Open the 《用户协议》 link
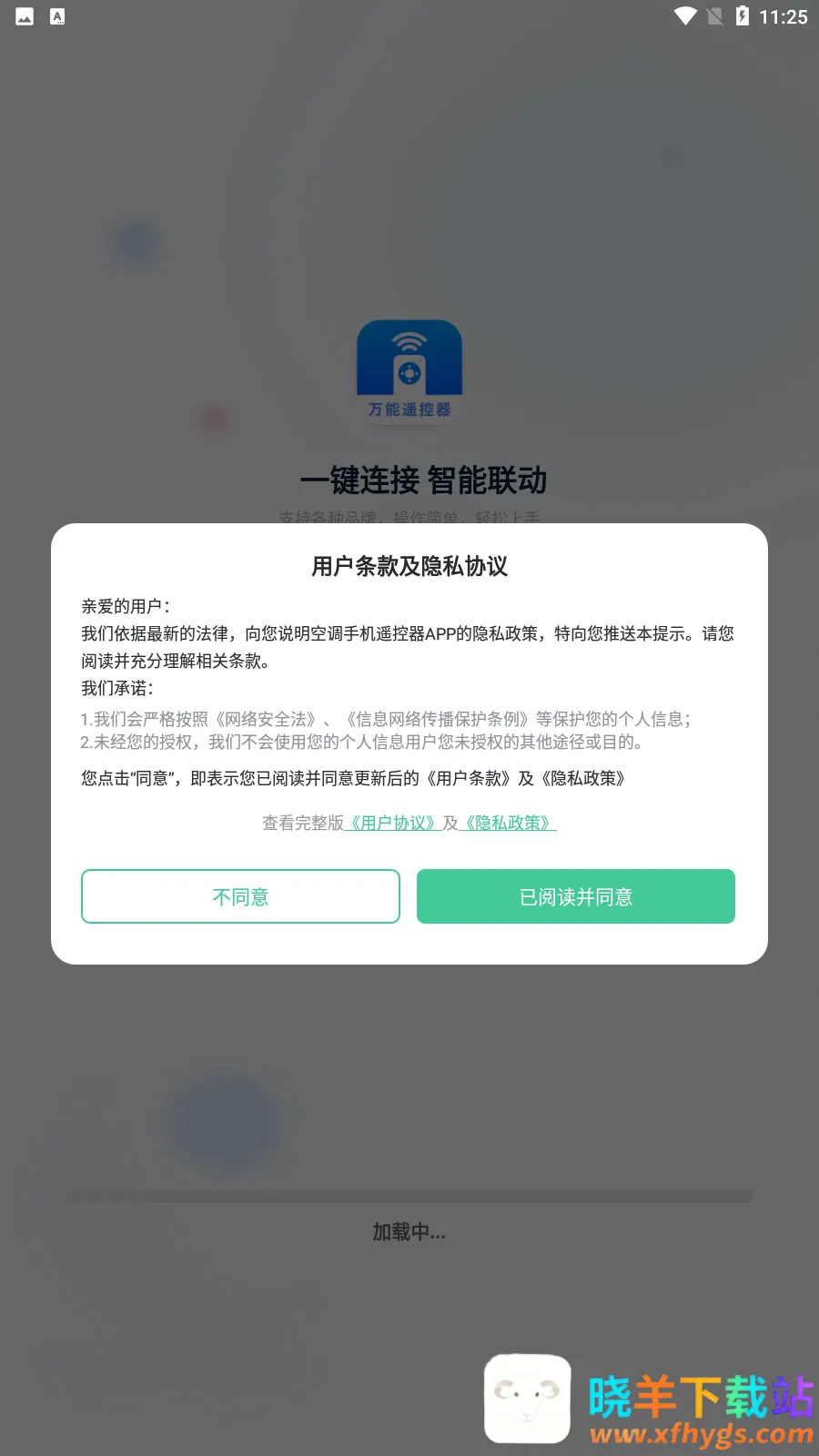The width and height of the screenshot is (819, 1456). pyautogui.click(x=393, y=823)
